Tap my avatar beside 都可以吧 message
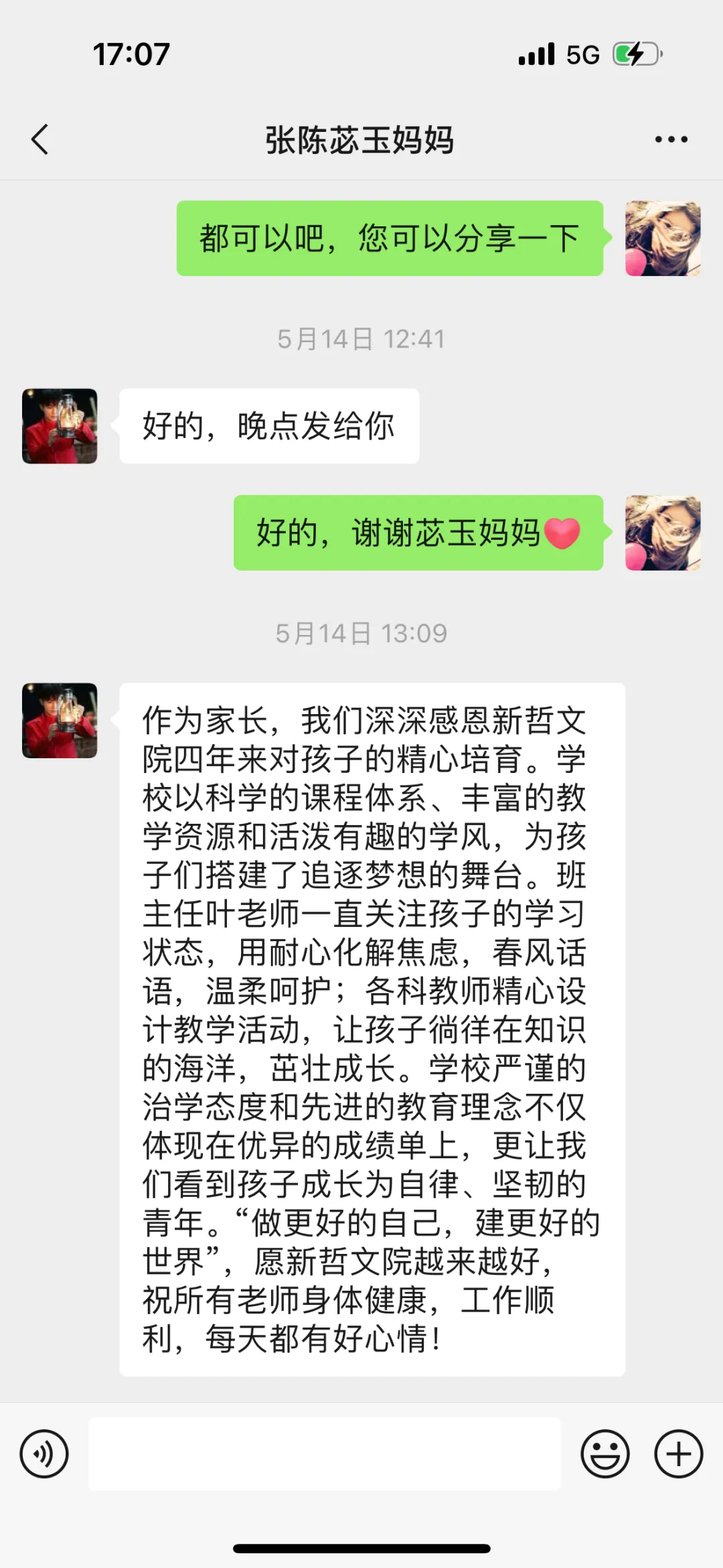Viewport: 723px width, 1568px height. [662, 238]
